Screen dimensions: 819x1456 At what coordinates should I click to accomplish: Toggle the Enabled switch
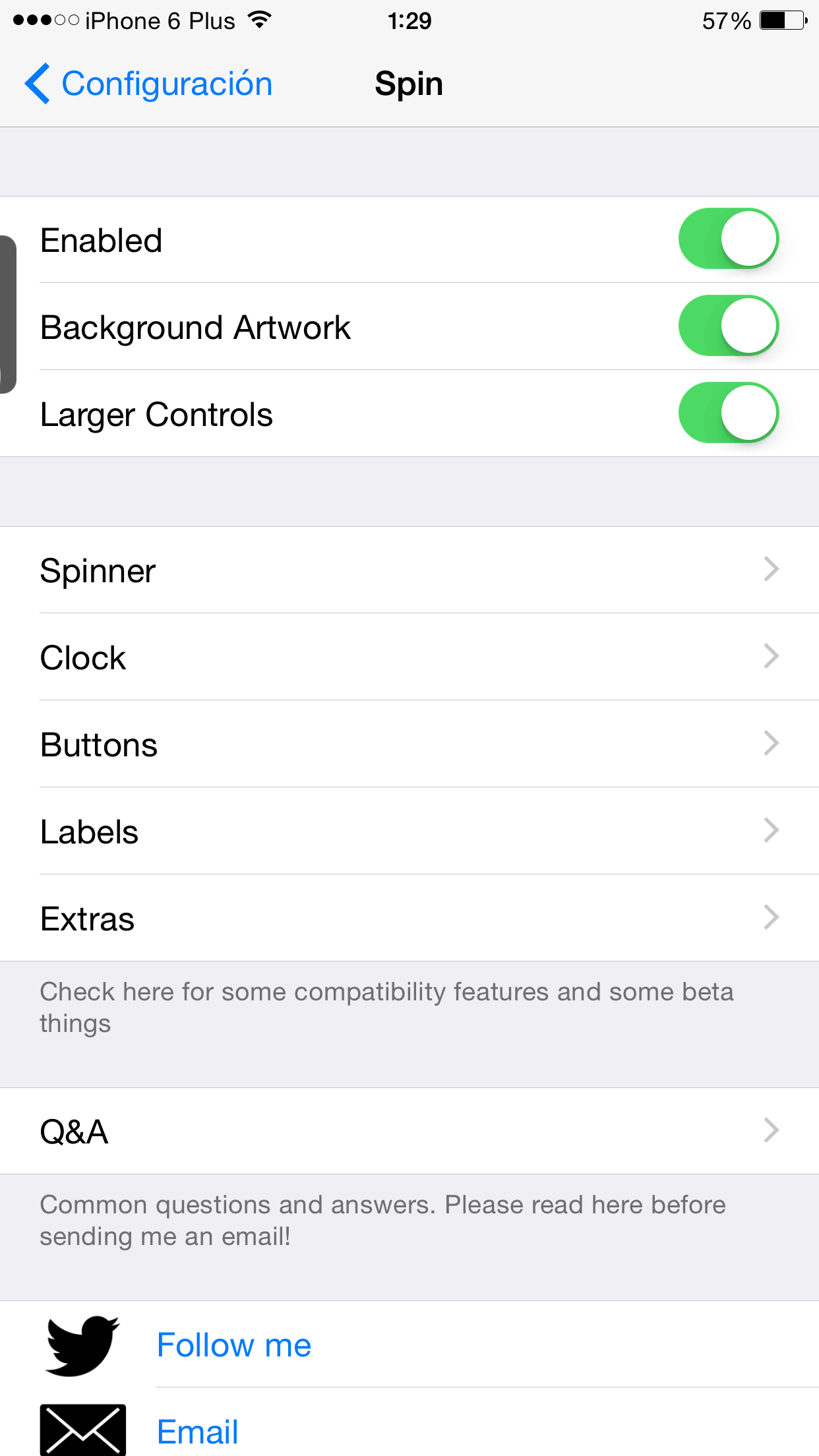(728, 239)
